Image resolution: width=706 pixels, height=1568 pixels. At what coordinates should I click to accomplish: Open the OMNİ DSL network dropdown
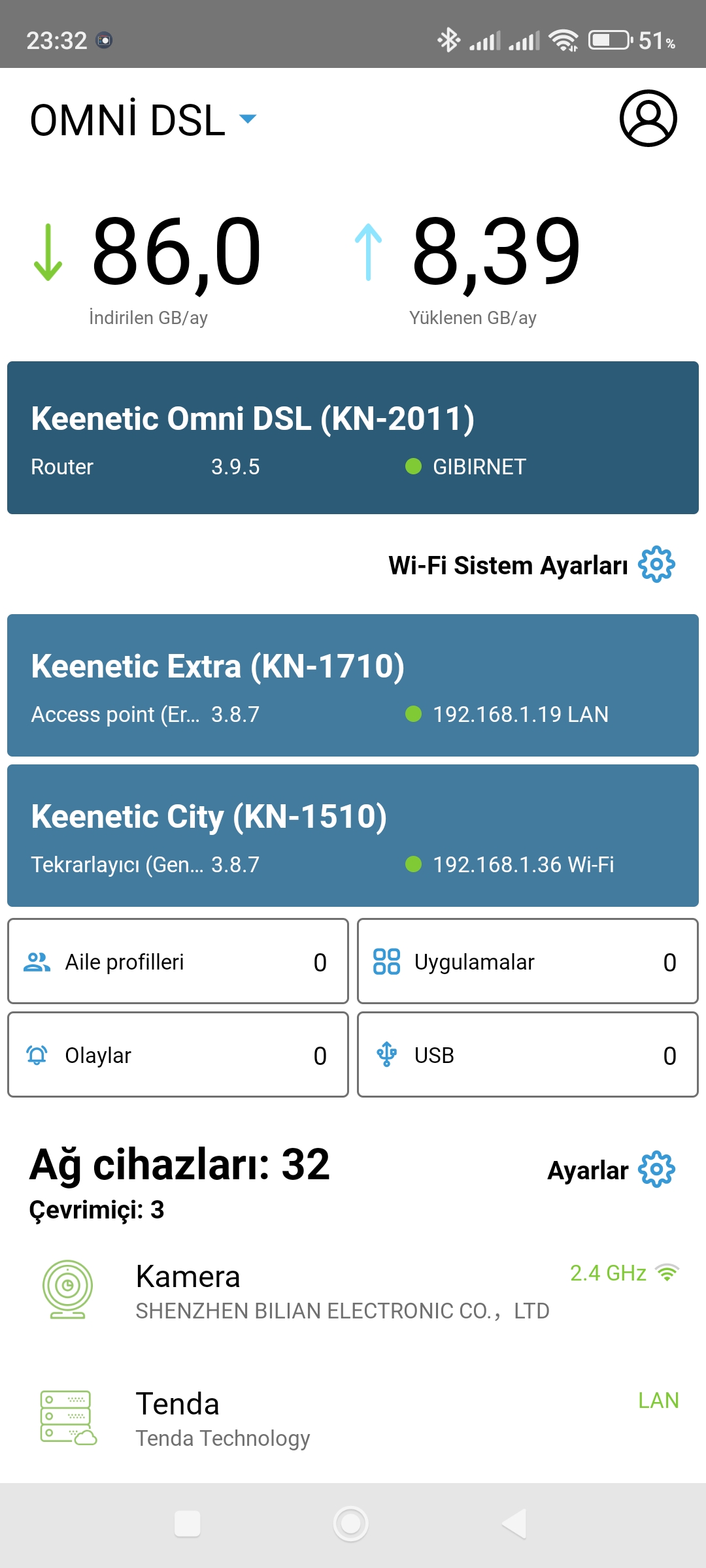[144, 120]
